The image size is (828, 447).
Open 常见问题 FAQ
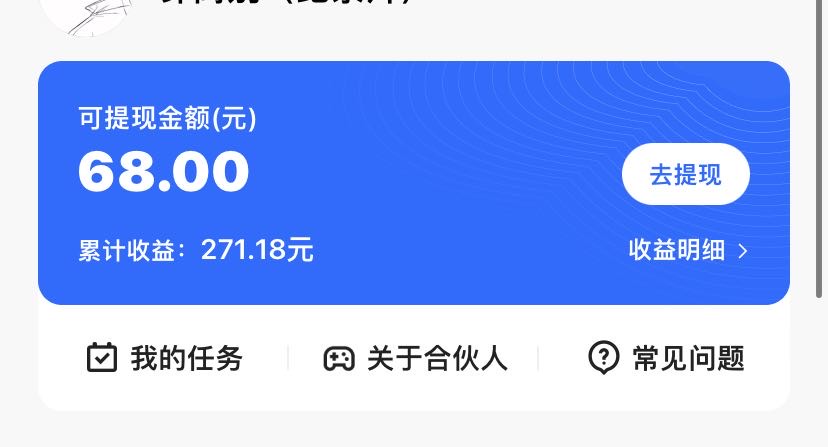coord(666,358)
